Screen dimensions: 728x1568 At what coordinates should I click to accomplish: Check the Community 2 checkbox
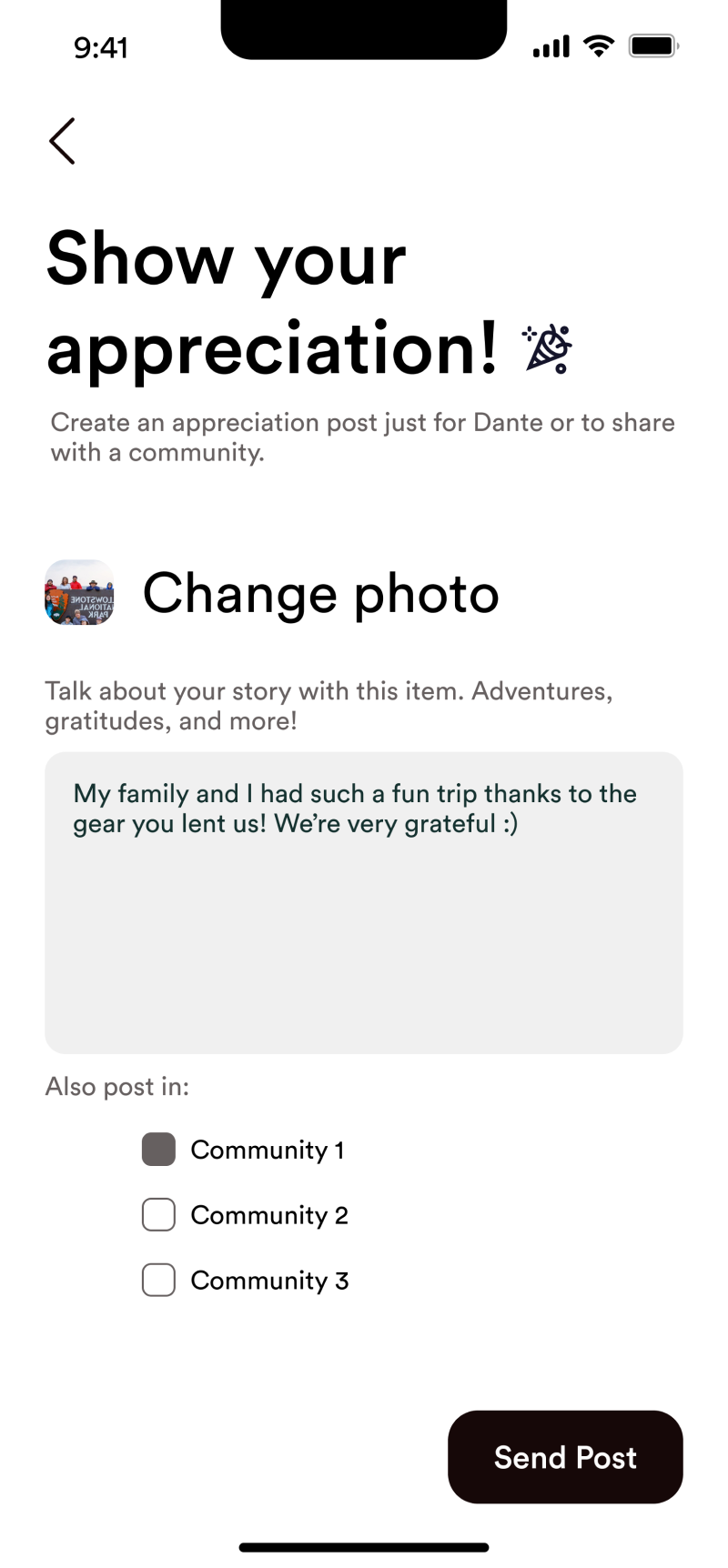[x=158, y=1215]
